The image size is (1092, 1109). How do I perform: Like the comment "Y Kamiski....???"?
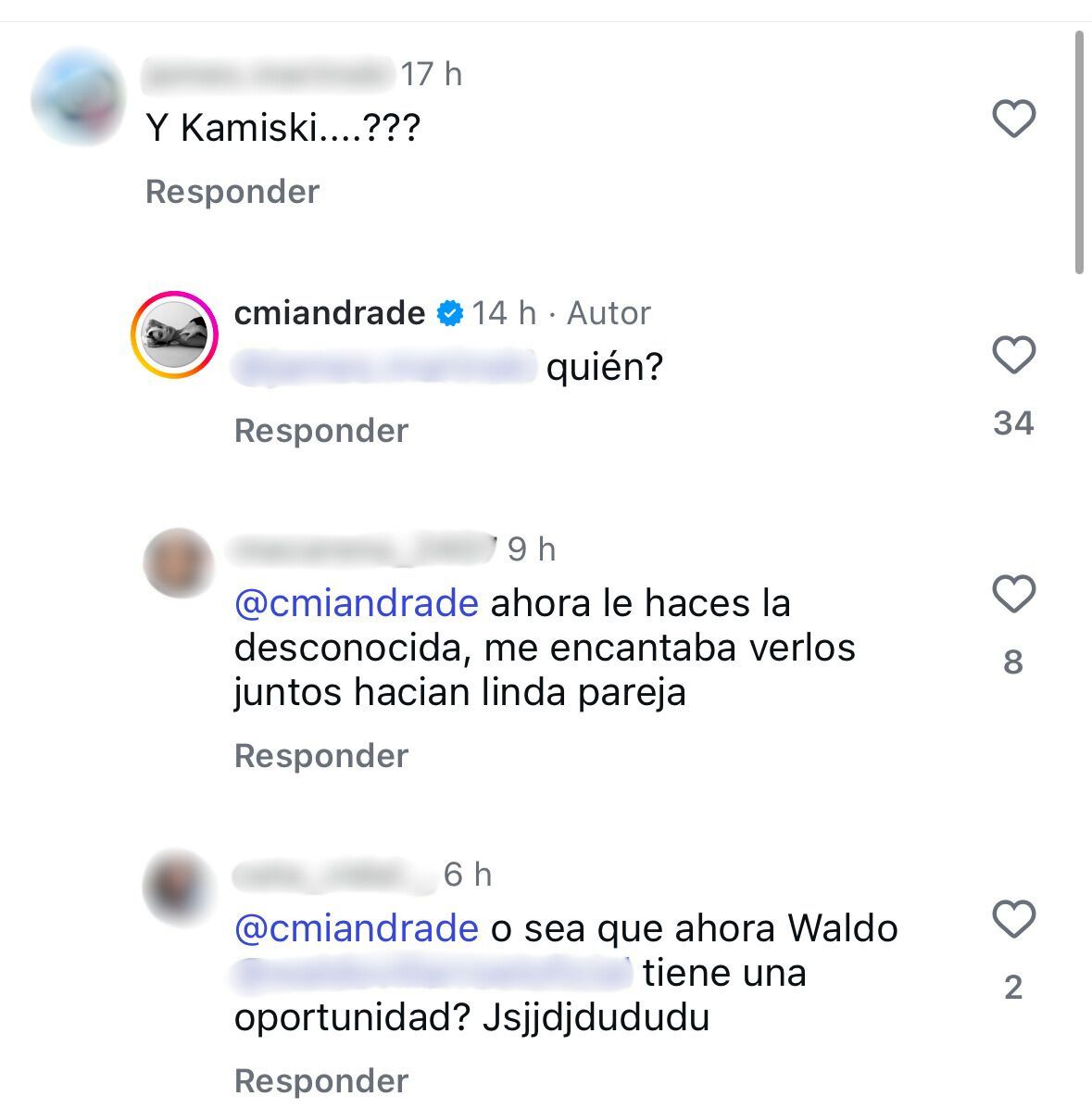point(1015,118)
